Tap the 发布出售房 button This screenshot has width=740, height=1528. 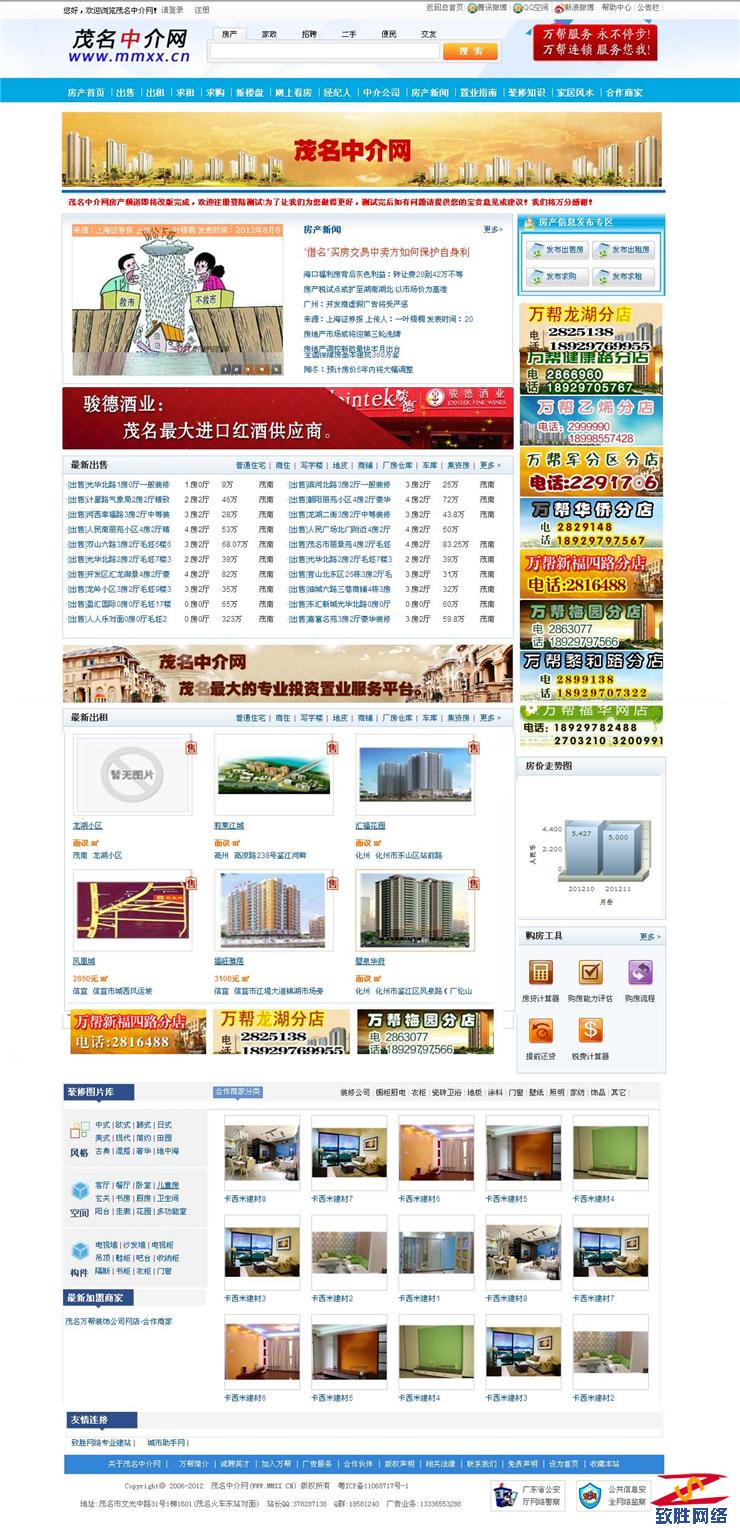pos(557,250)
